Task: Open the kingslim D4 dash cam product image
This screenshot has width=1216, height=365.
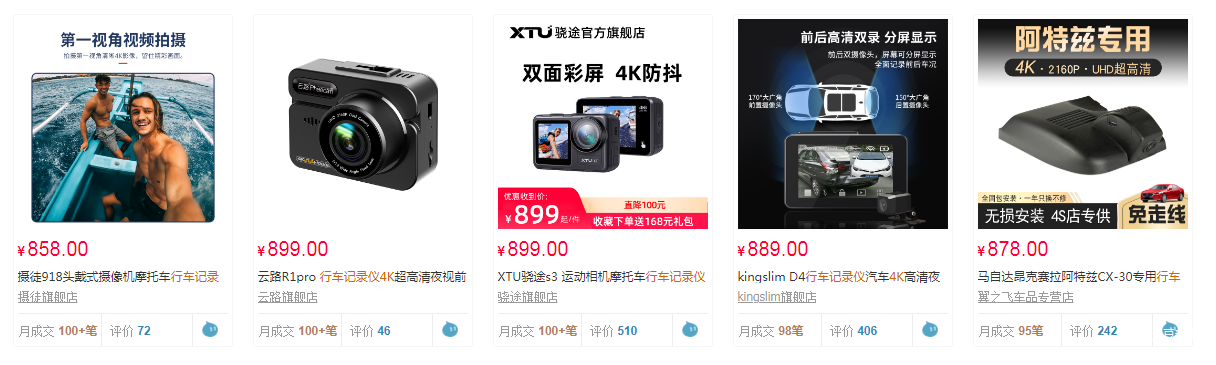Action: pyautogui.click(x=843, y=124)
